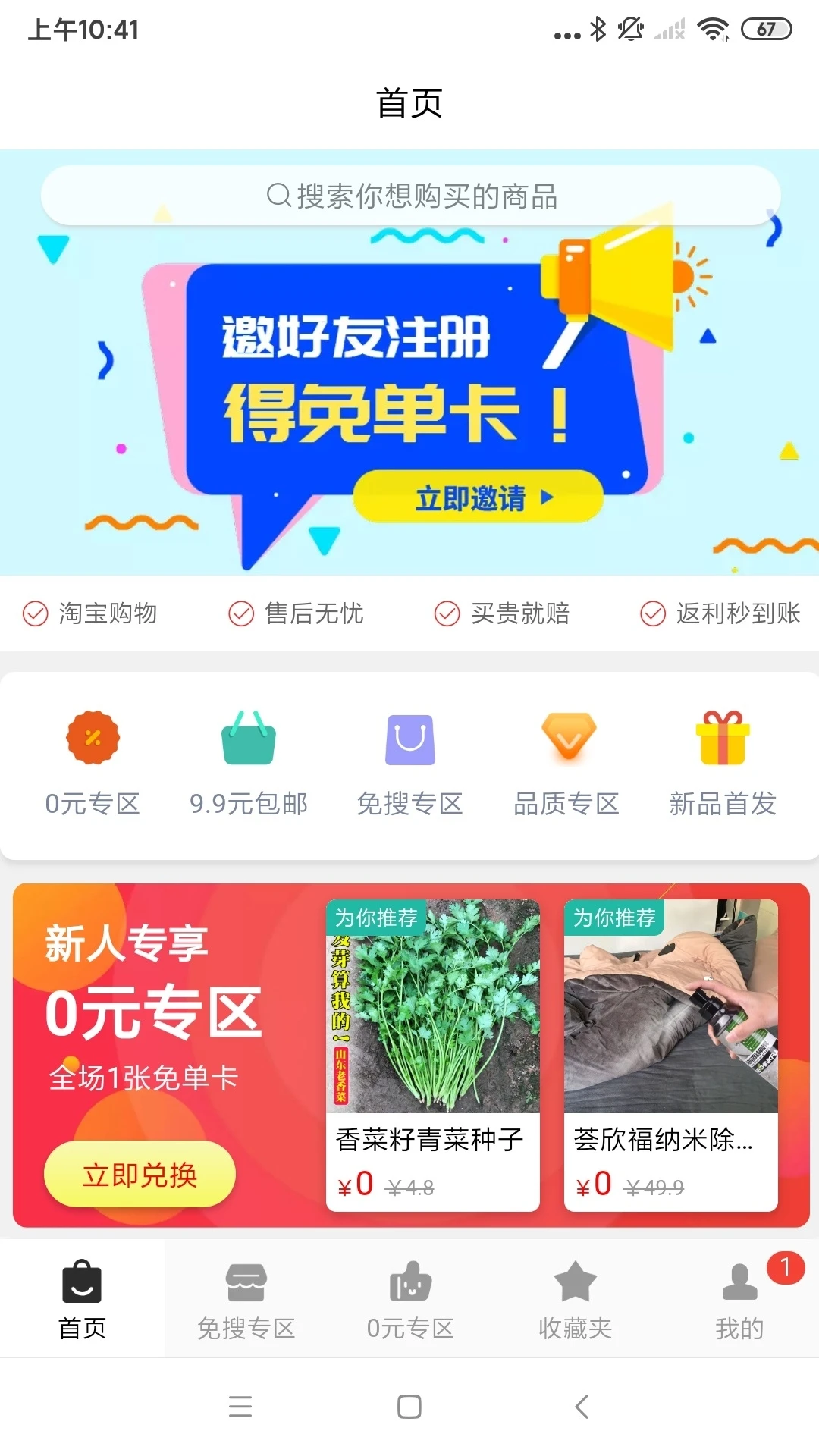Open the 0元专区 discount icon
The image size is (819, 1456).
(x=92, y=739)
